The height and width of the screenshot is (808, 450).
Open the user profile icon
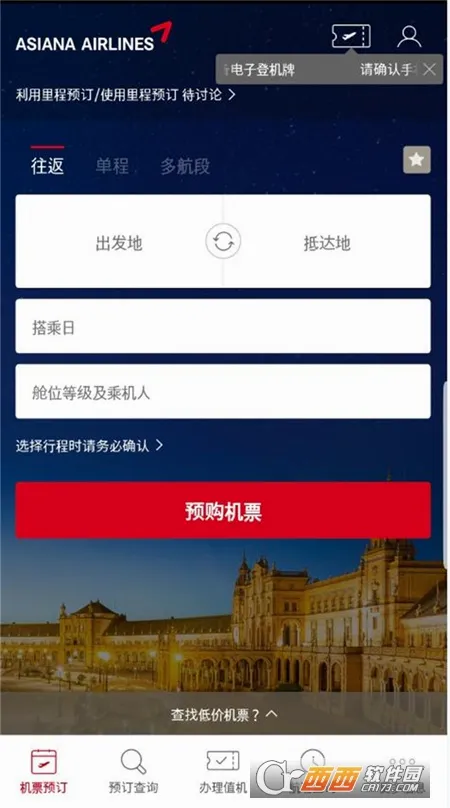point(409,36)
